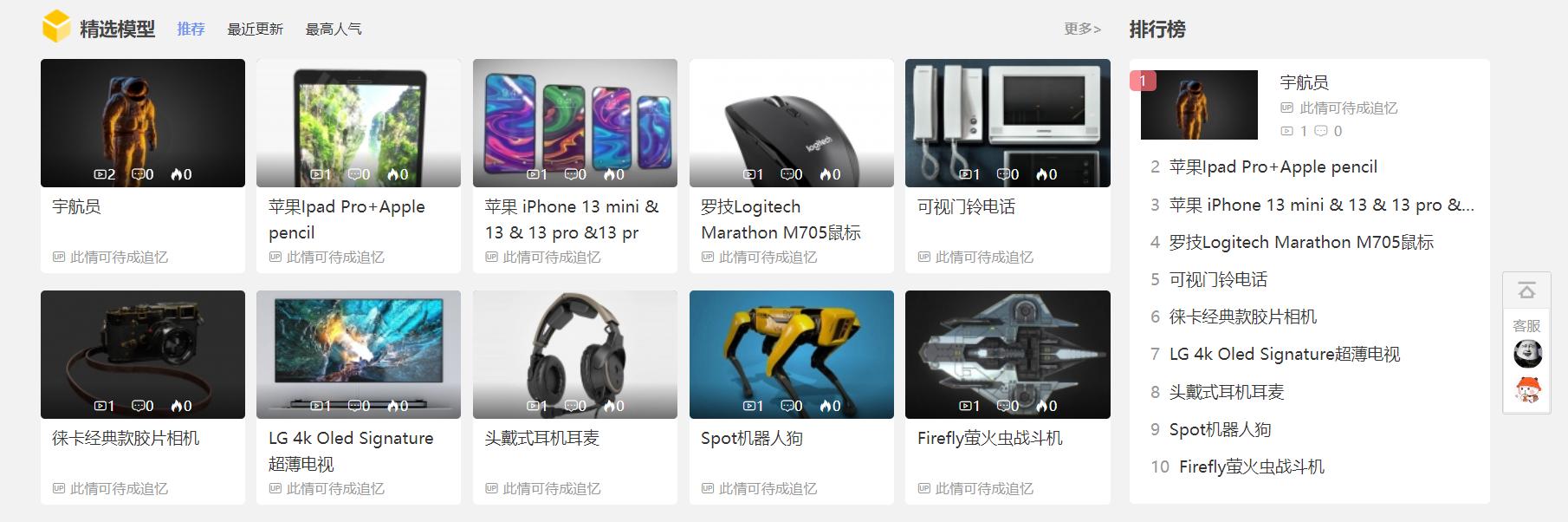
Task: Open rank 6 徕卡经典款胶片相机 in the ranking
Action: click(1242, 317)
